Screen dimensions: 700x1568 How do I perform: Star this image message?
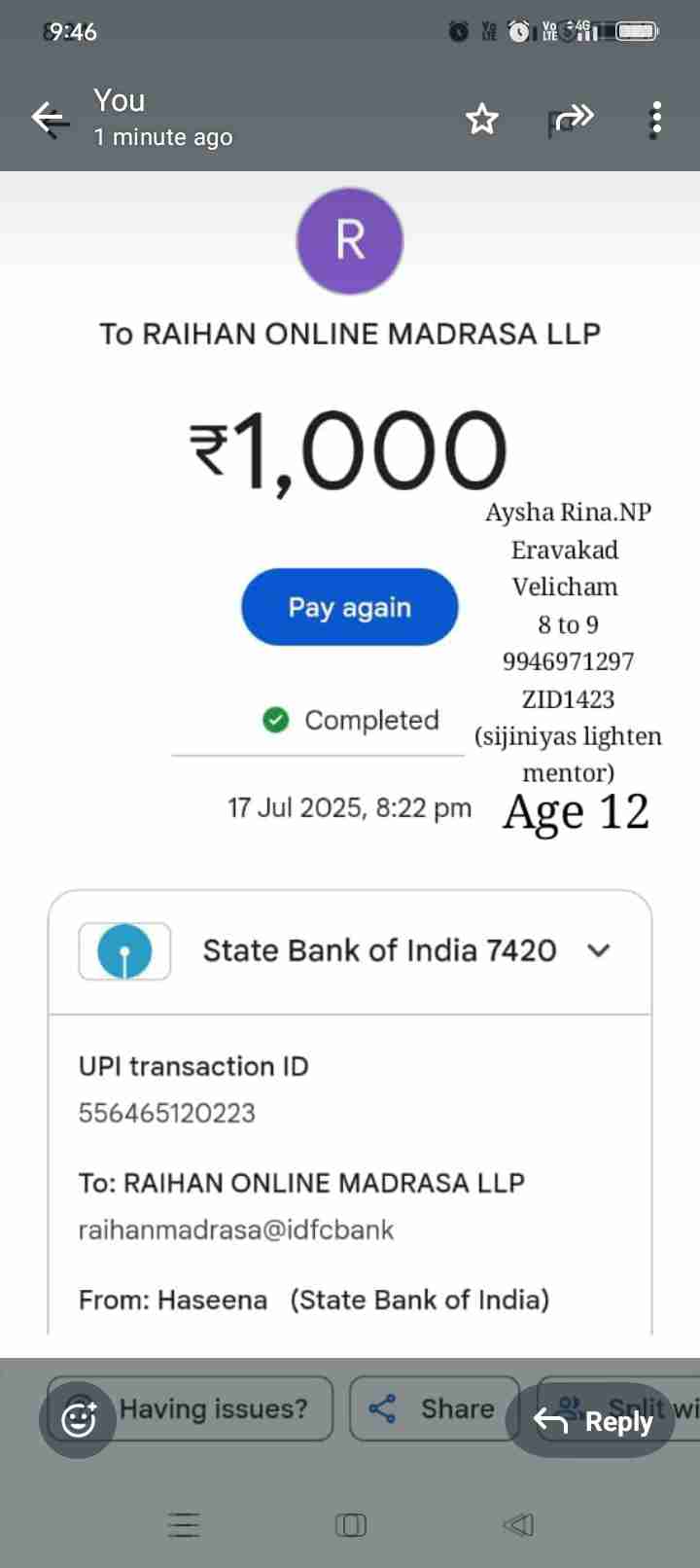click(481, 120)
